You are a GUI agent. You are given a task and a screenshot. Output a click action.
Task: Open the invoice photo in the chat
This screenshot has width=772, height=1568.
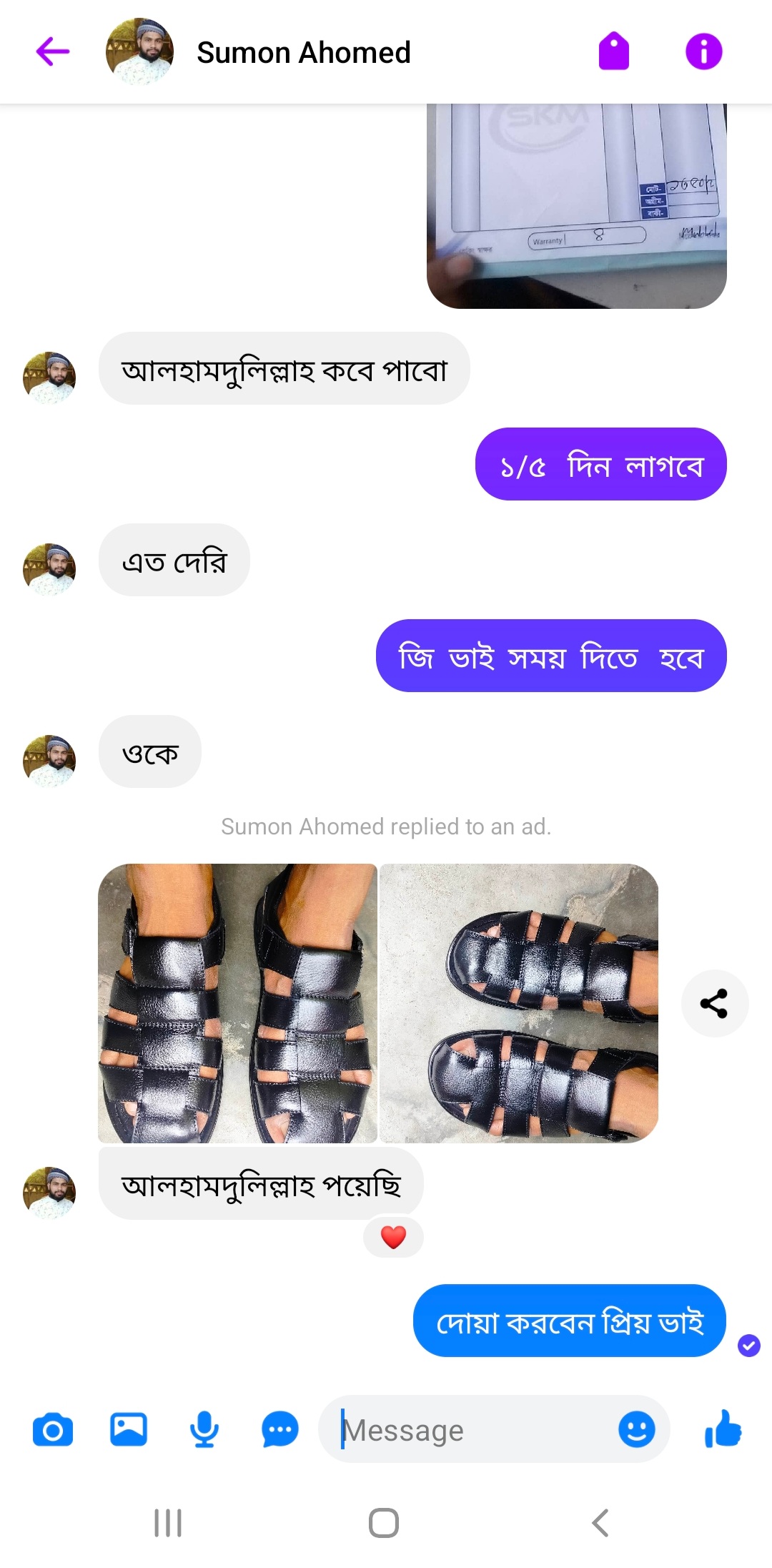pos(576,206)
